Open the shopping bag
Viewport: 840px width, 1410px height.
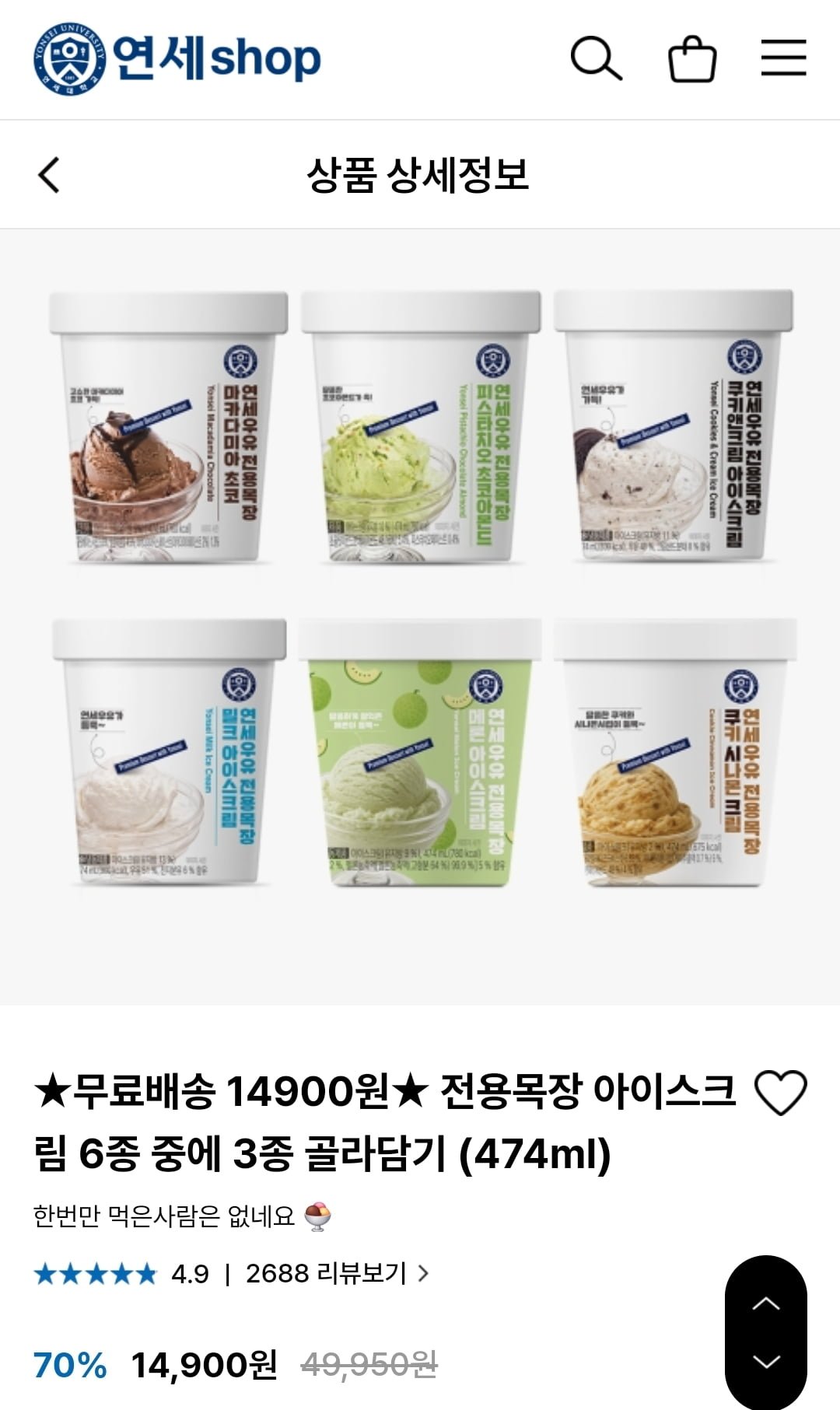point(691,59)
